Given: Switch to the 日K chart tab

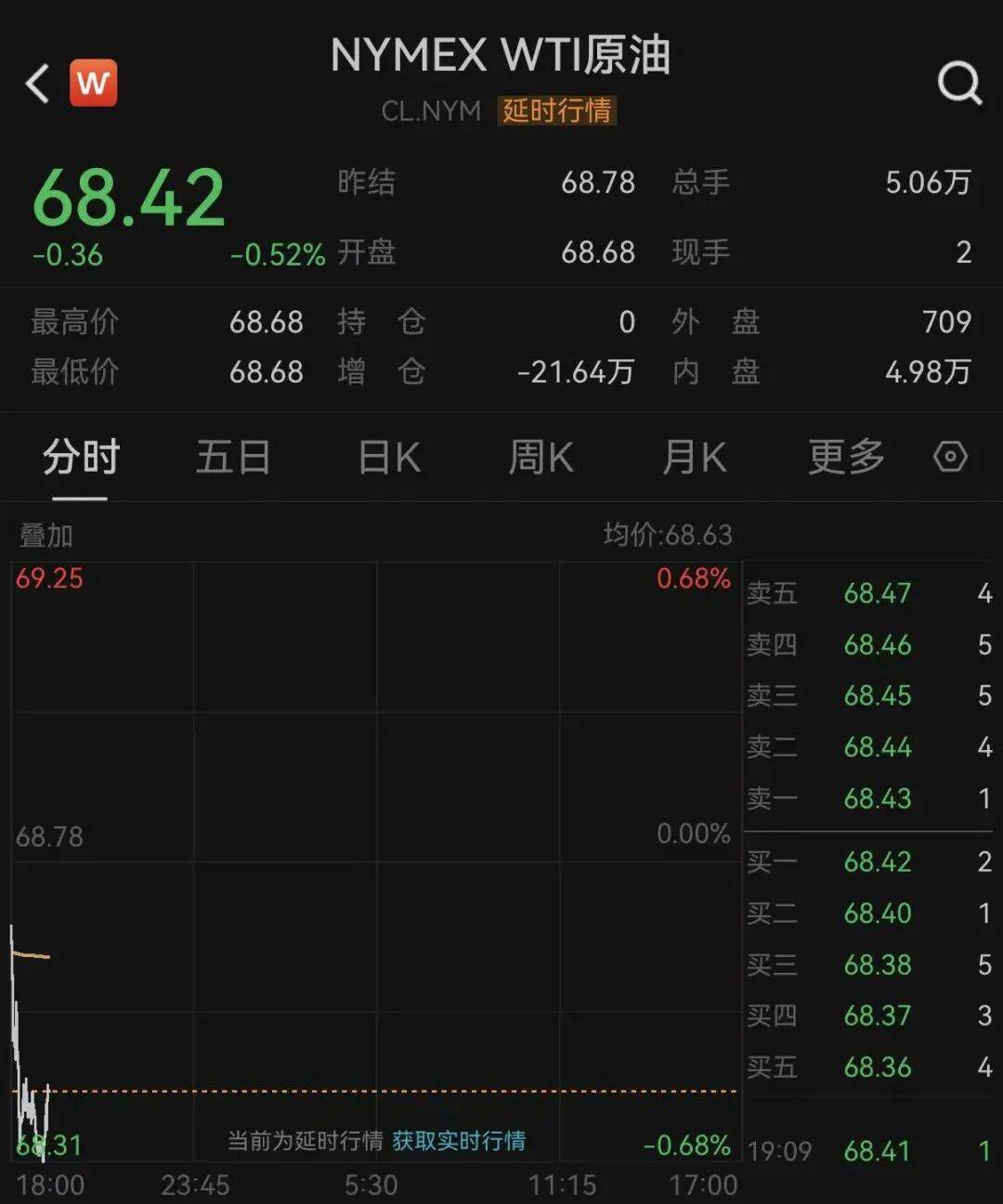Looking at the screenshot, I should (389, 457).
